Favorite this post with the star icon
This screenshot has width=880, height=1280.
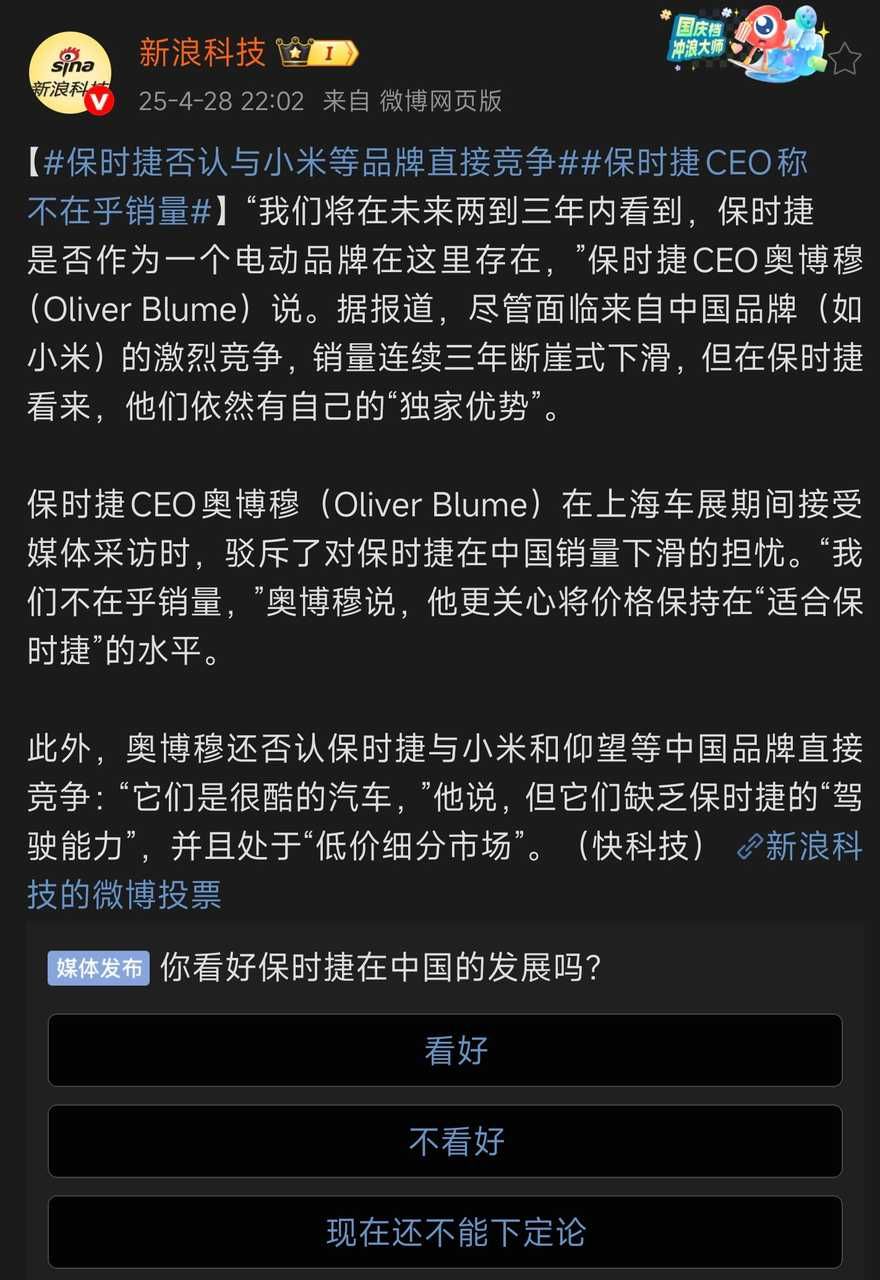pyautogui.click(x=844, y=59)
